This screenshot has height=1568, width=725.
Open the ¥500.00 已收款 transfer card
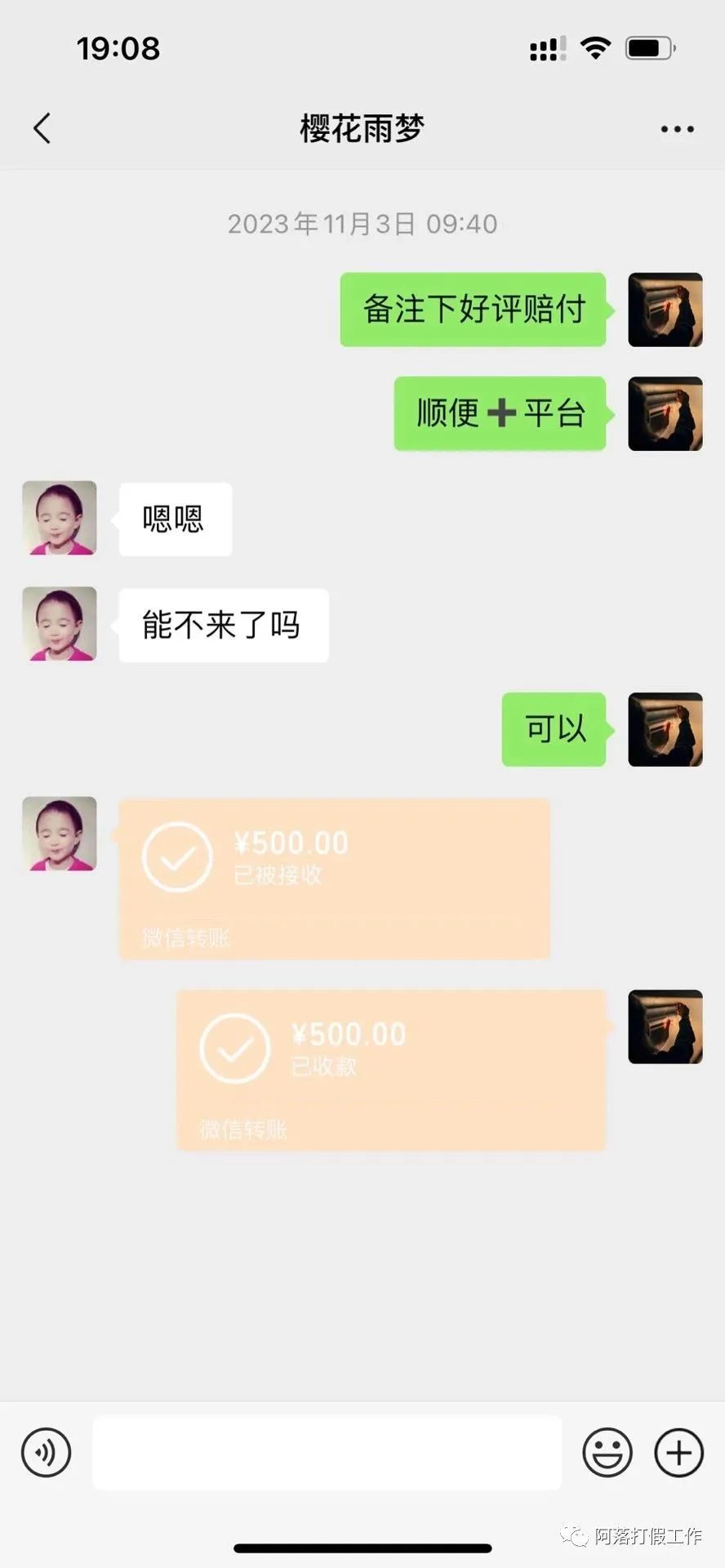(x=391, y=1070)
